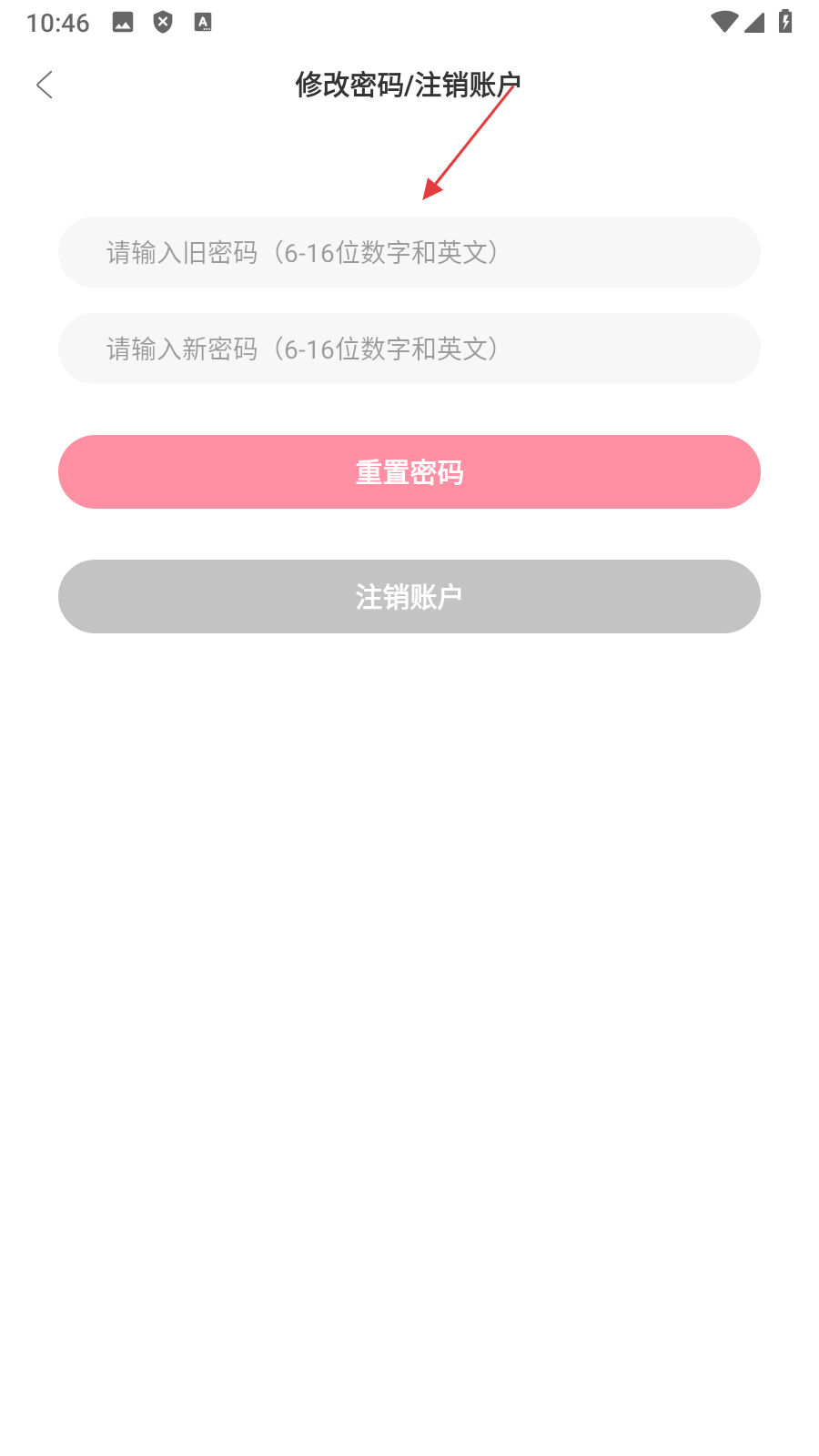
Task: Tap the pink 重置密码 reset password button
Action: tap(409, 471)
